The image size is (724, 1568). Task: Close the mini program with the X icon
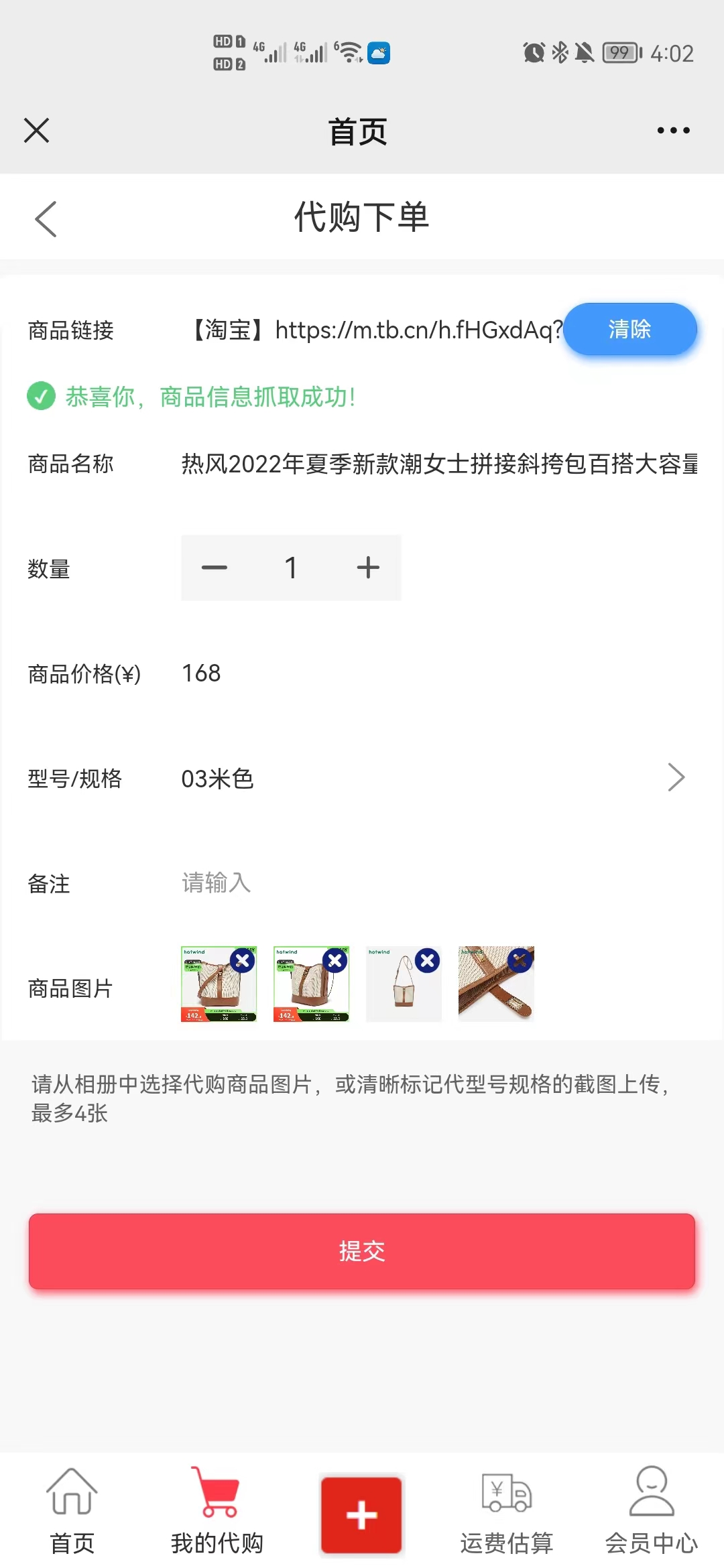36,130
